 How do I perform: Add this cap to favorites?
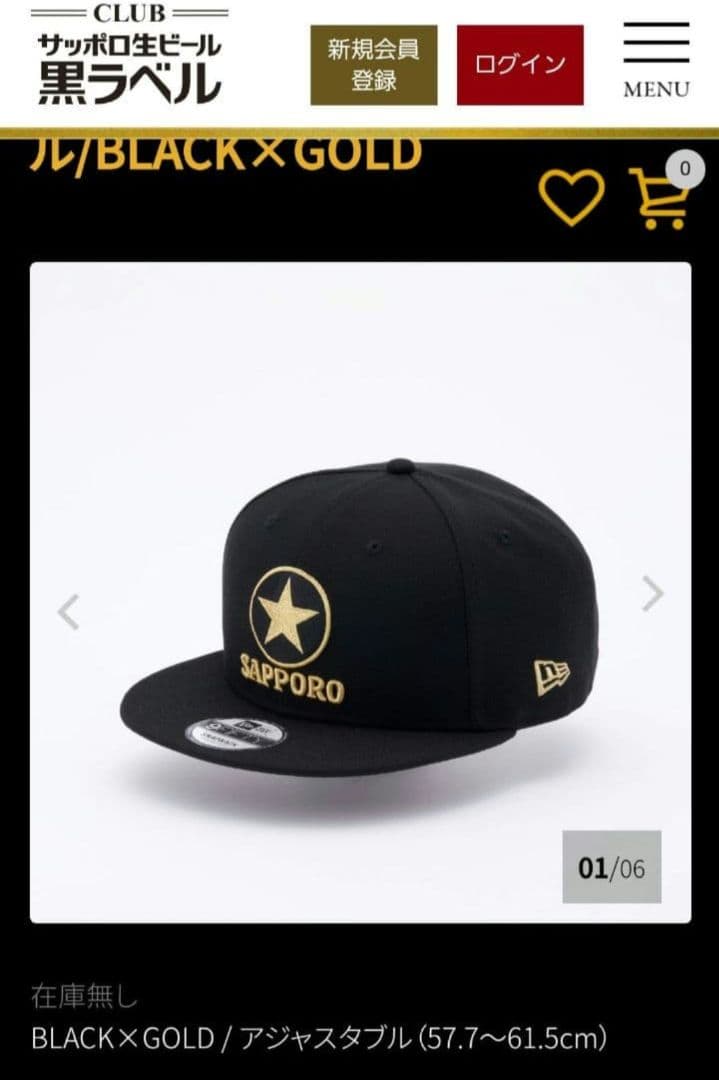pos(572,197)
